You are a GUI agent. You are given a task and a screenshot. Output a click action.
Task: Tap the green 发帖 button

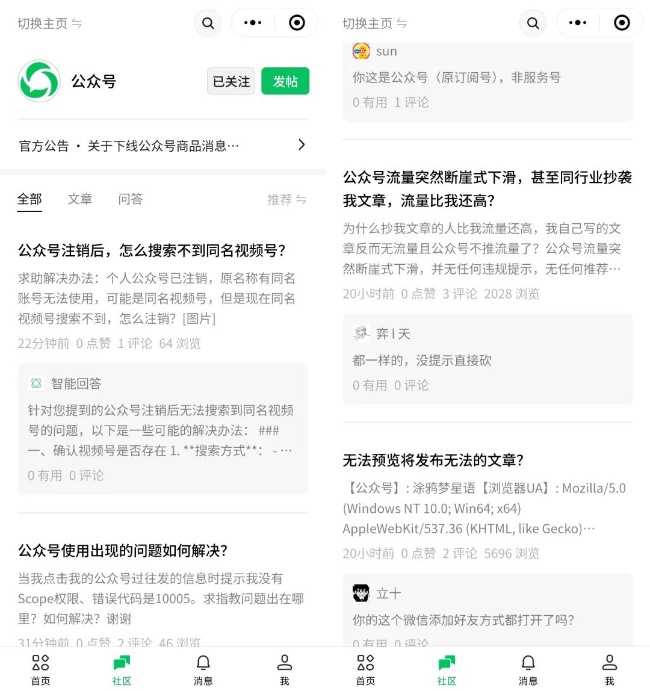(285, 81)
